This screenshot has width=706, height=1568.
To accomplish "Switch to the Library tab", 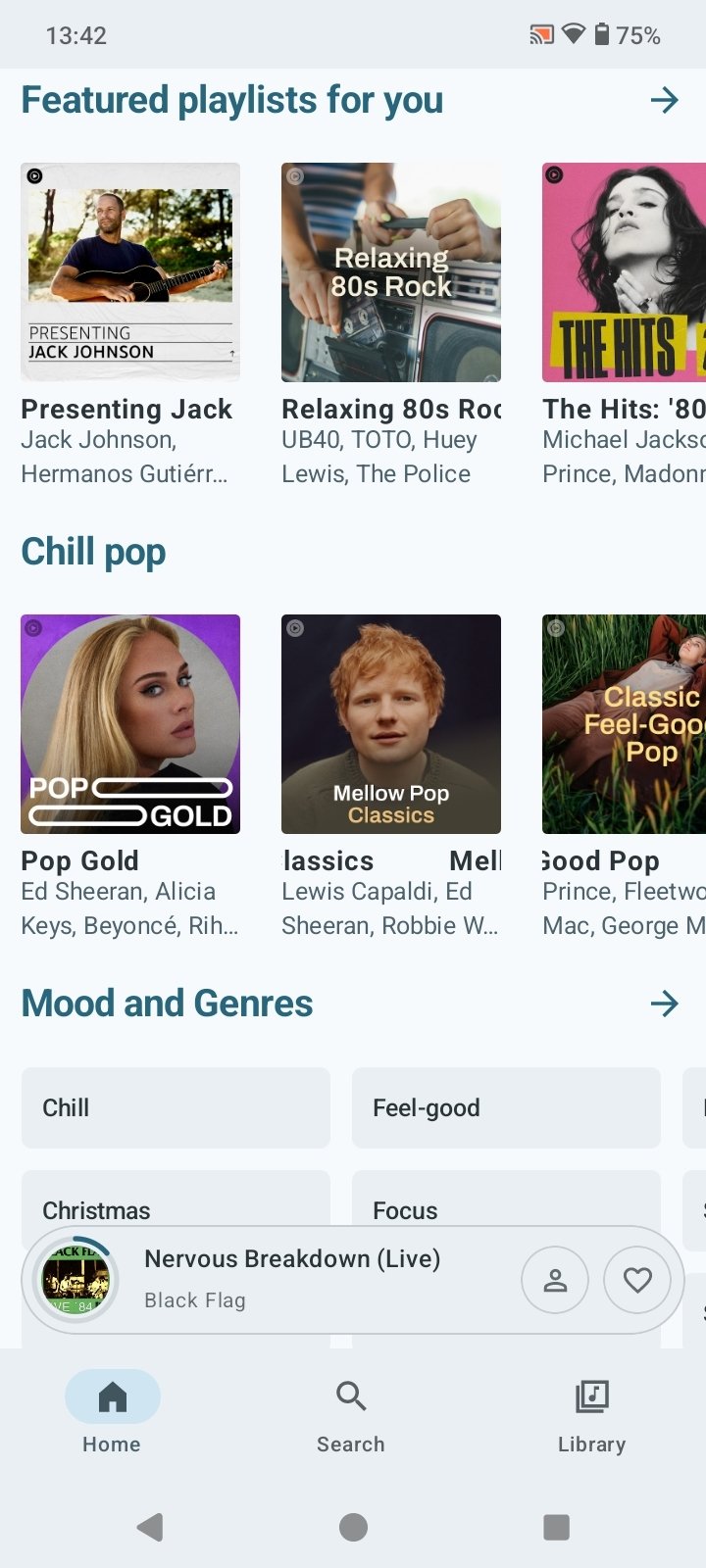I will [x=591, y=1411].
